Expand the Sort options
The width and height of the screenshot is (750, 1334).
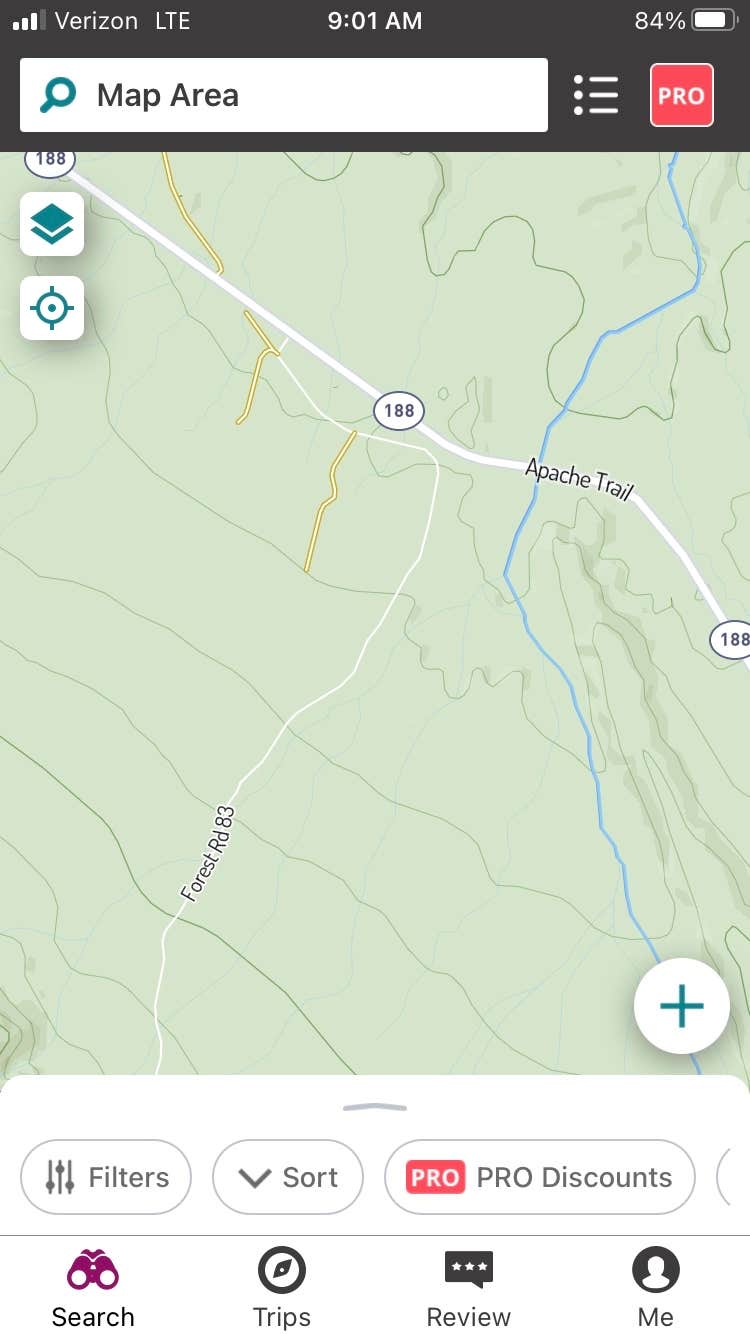[288, 1177]
